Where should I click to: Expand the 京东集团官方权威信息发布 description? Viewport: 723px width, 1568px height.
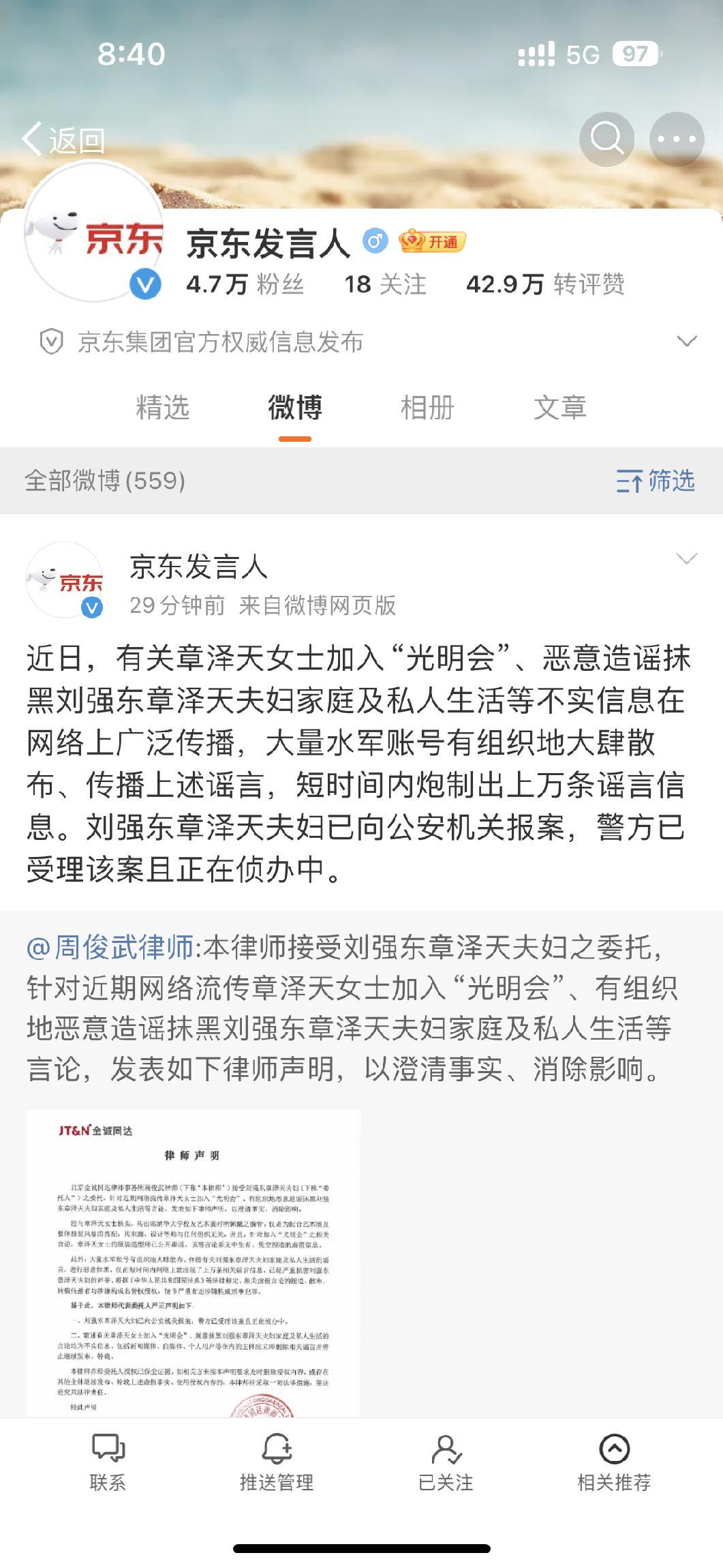coord(686,341)
